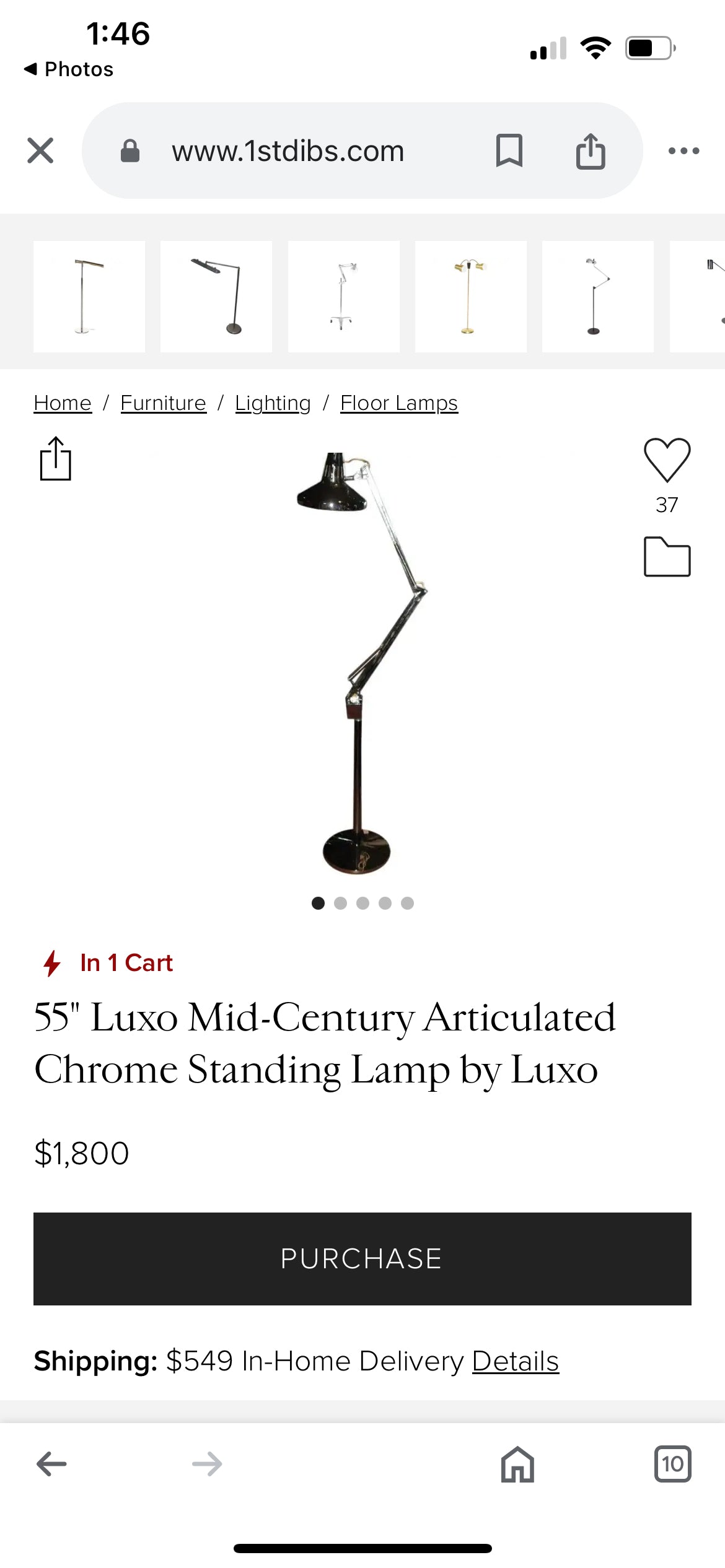The image size is (725, 1568).
Task: Open the browser overflow menu
Action: pyautogui.click(x=683, y=150)
